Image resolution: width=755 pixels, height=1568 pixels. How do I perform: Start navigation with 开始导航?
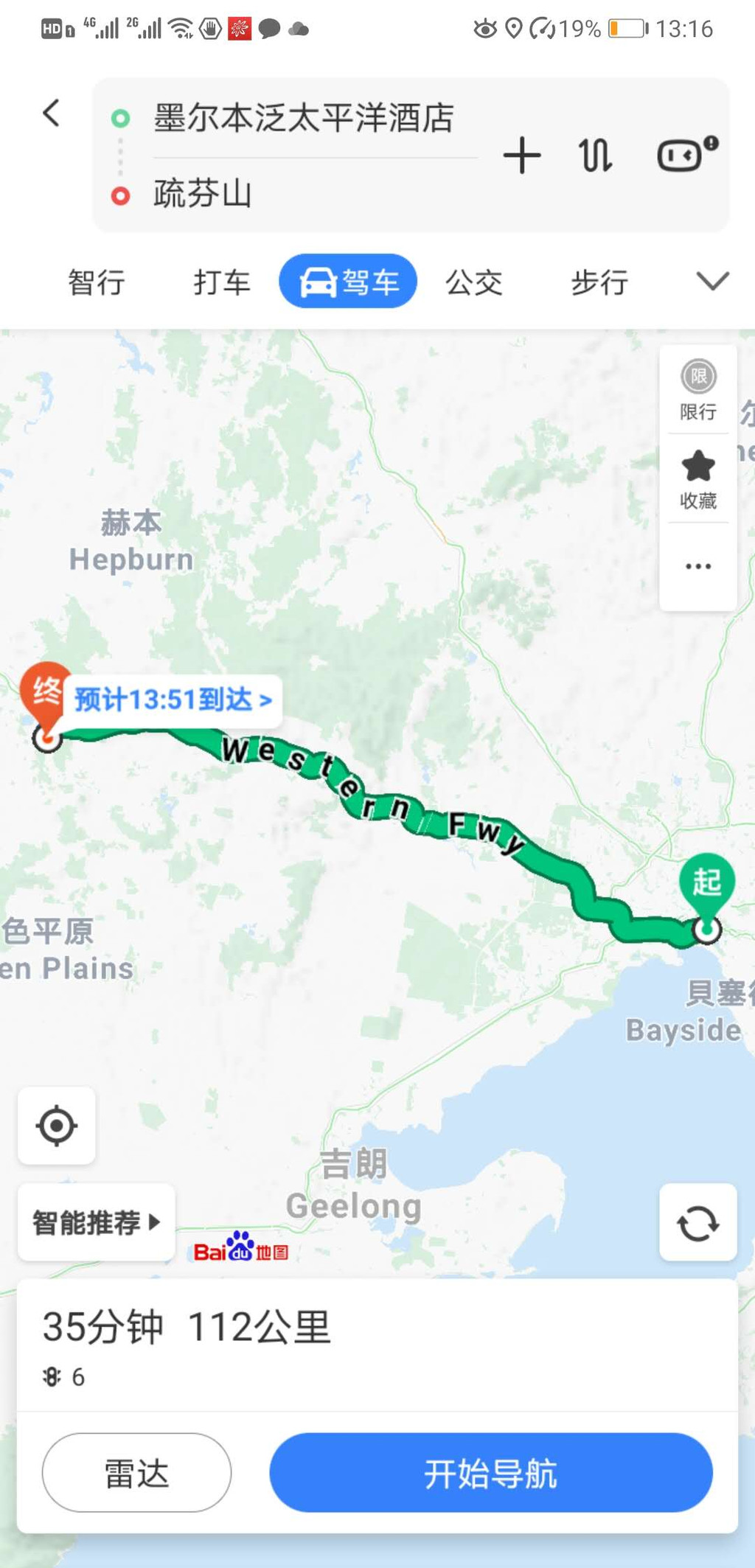490,1473
